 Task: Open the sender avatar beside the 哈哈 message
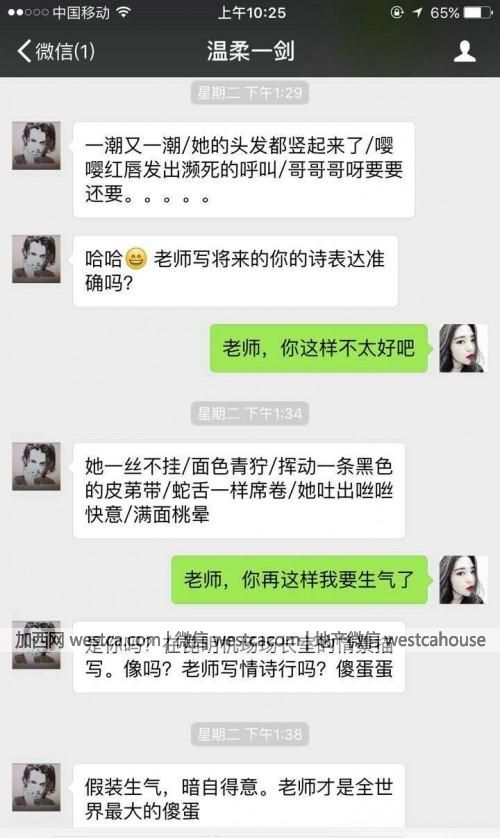tap(36, 259)
